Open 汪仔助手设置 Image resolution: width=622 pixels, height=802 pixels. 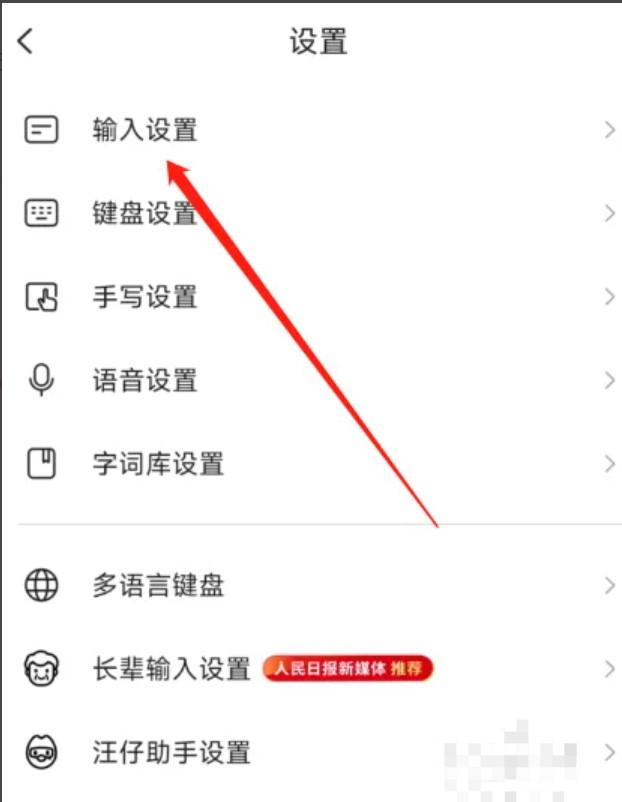pyautogui.click(x=170, y=752)
